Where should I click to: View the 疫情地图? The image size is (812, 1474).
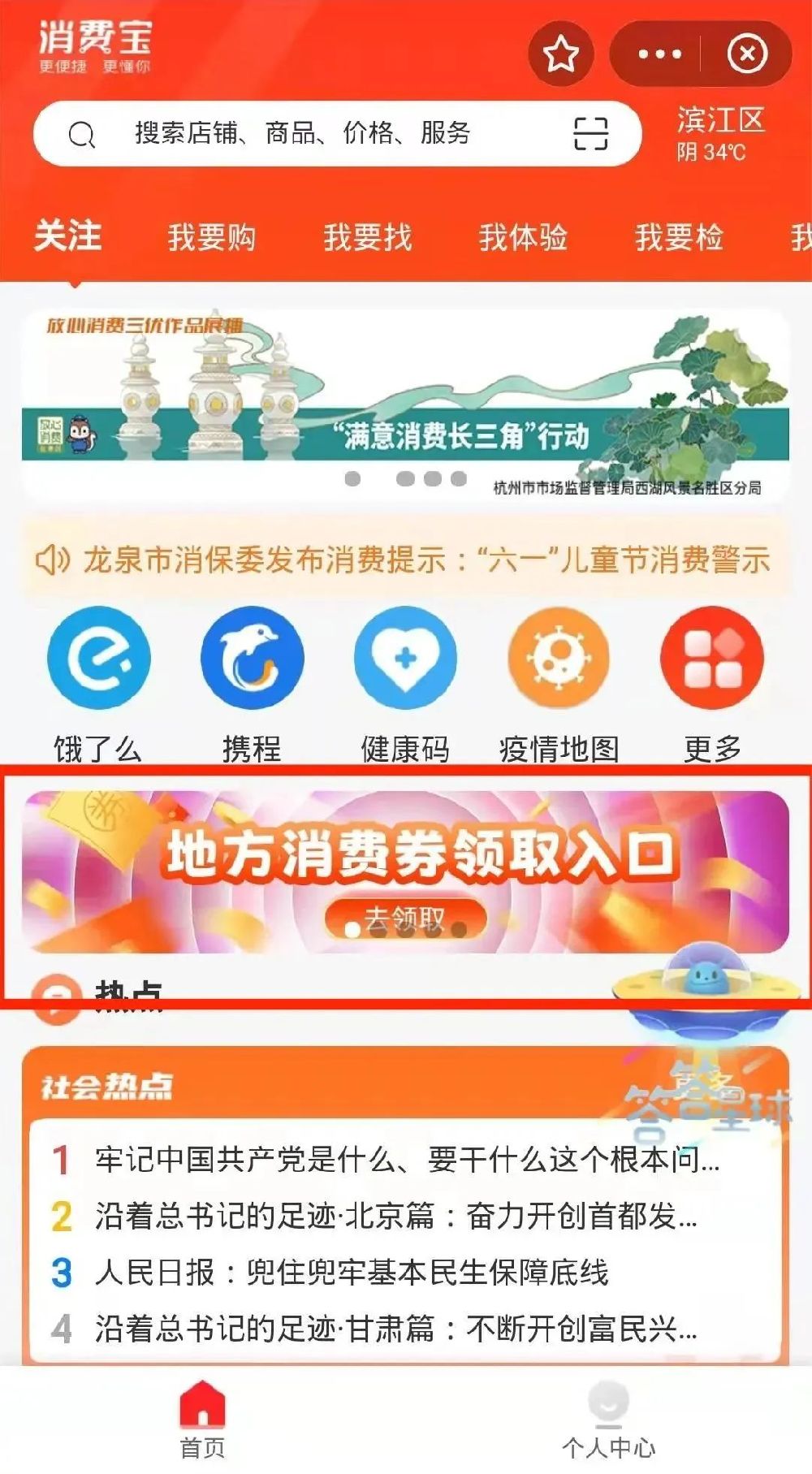tap(559, 658)
